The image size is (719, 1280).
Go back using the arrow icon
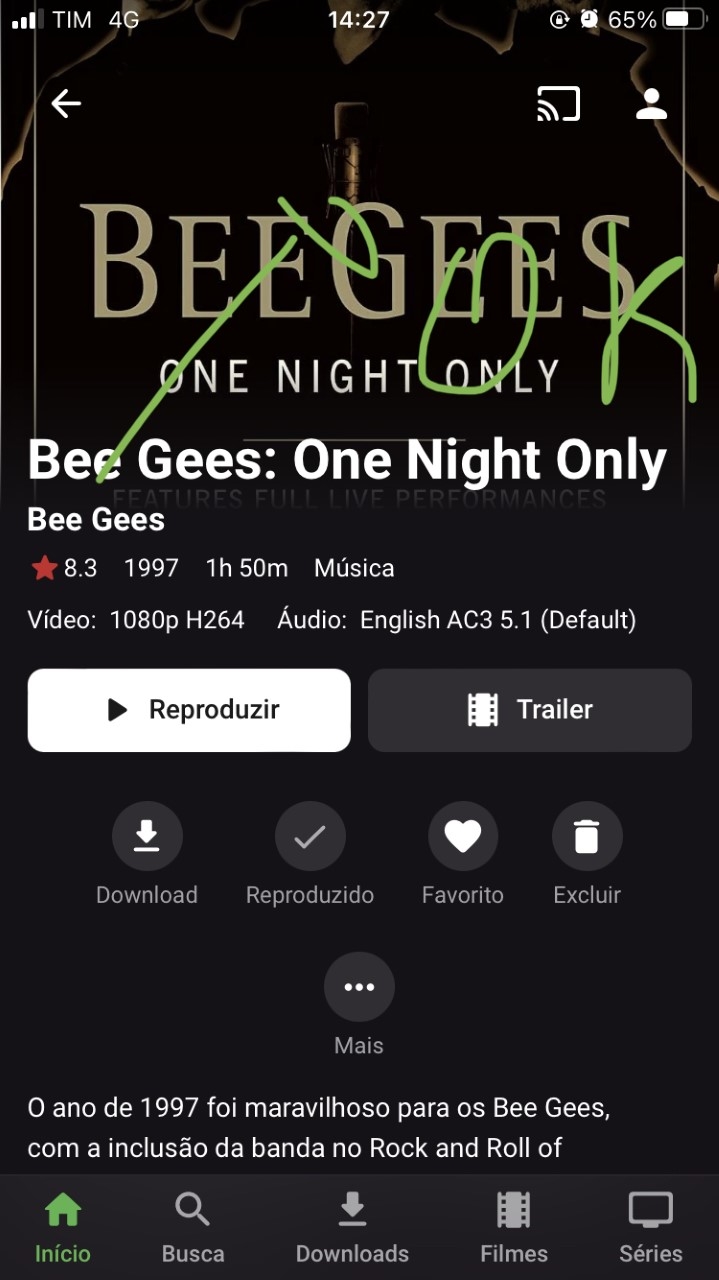(x=66, y=103)
